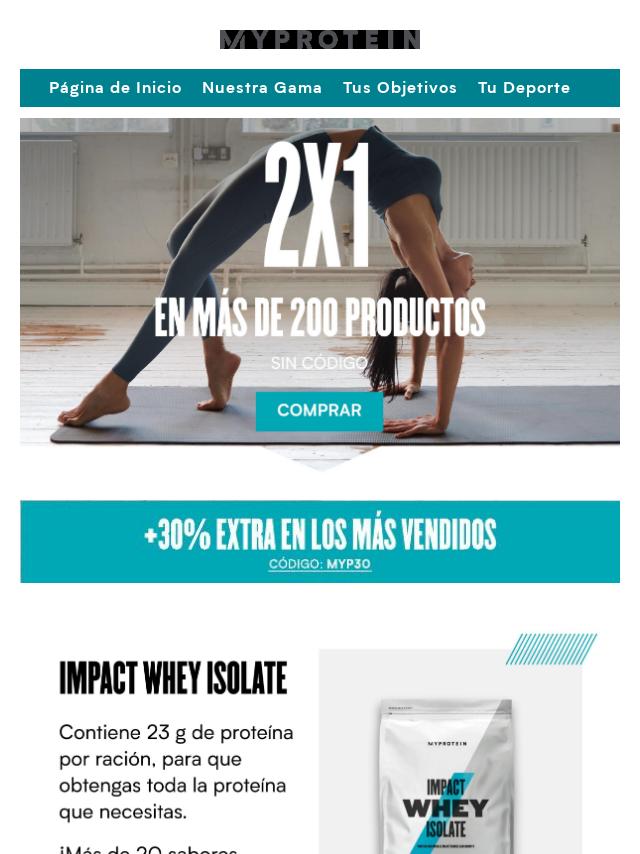The image size is (640, 854).
Task: Open the +30% extra más vendidos banner
Action: click(320, 541)
